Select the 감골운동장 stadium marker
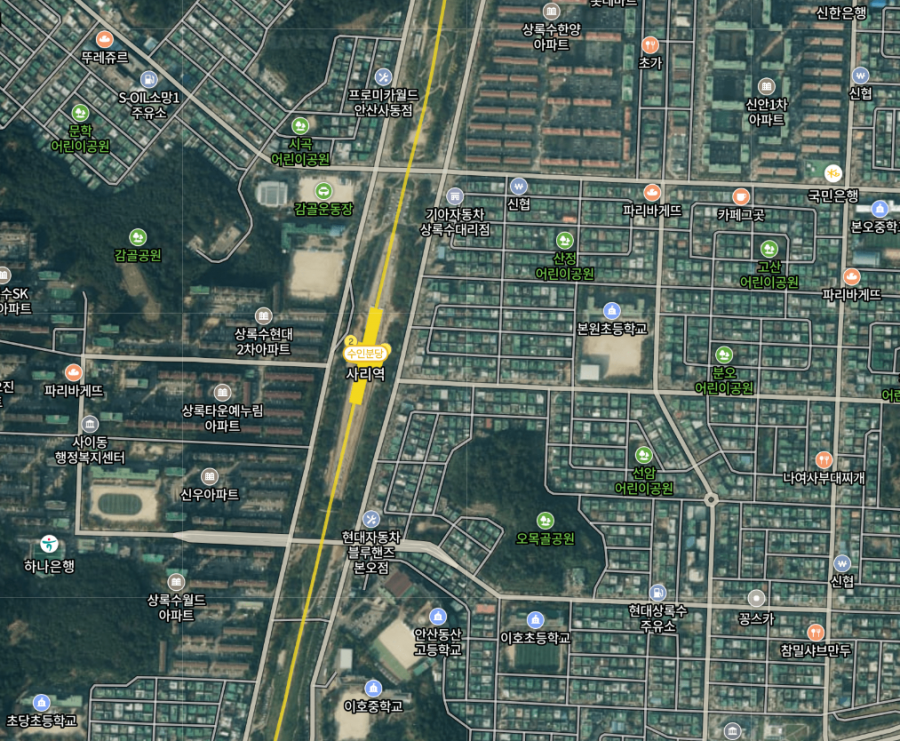Image resolution: width=900 pixels, height=741 pixels. pos(323,190)
